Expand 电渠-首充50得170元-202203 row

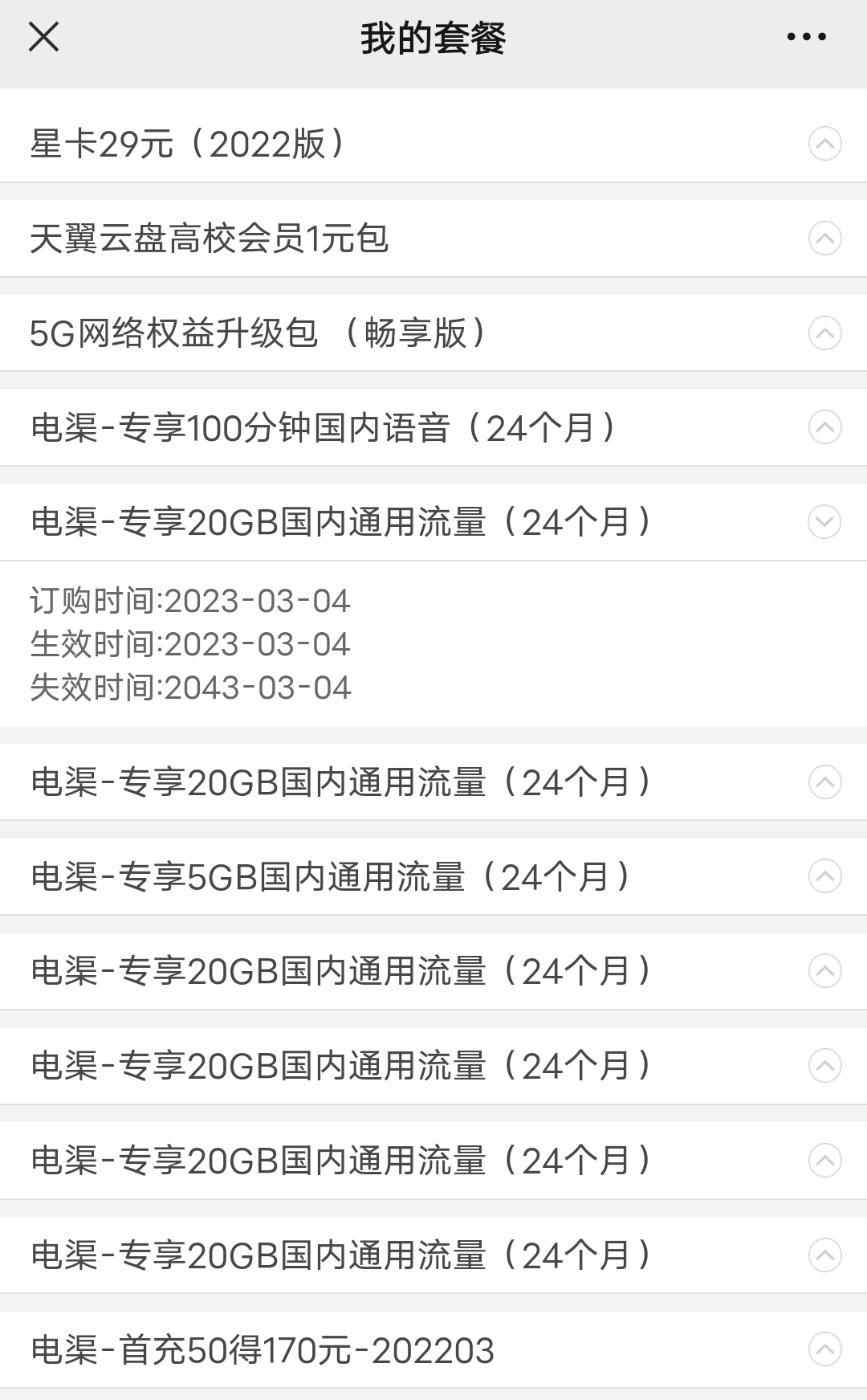433,1349
